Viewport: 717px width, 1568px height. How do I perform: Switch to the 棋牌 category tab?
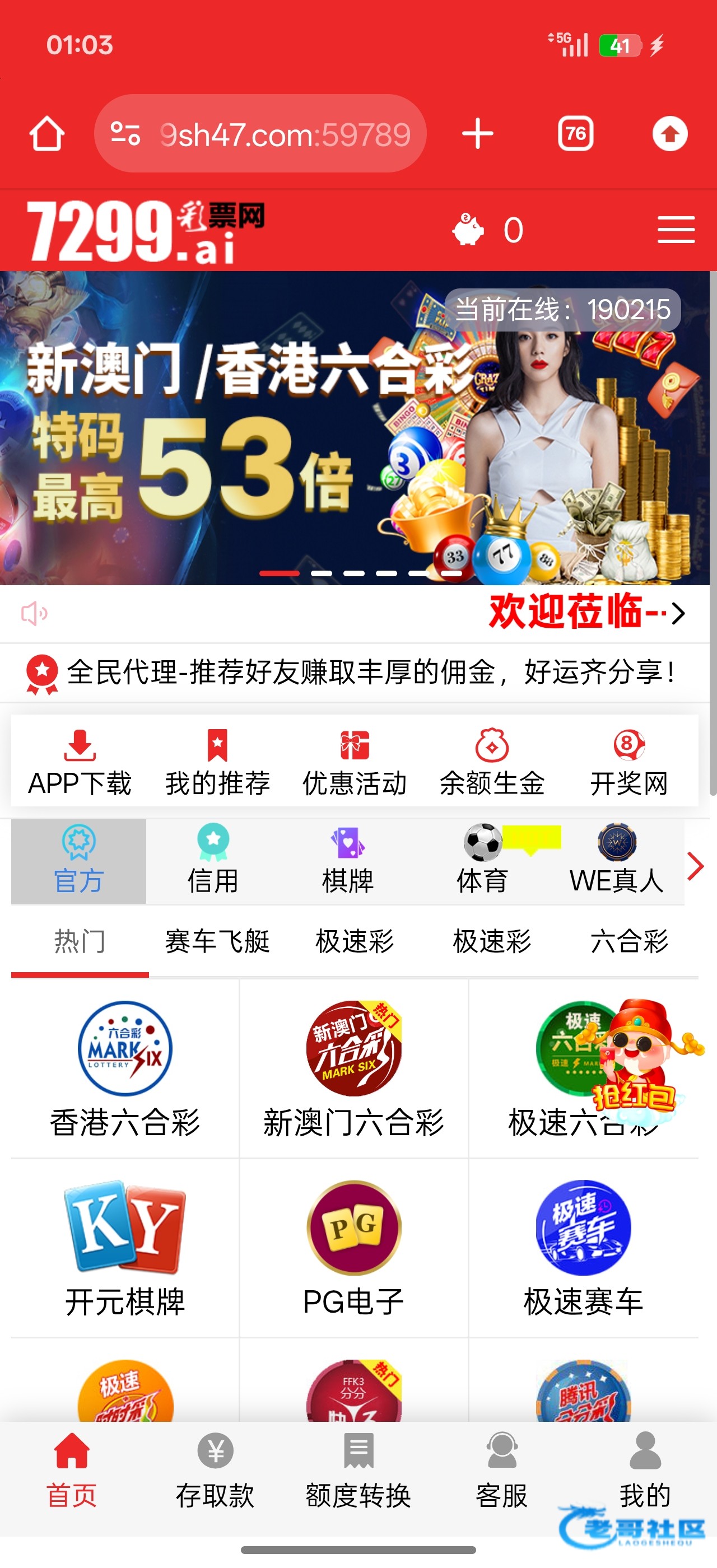(x=347, y=861)
